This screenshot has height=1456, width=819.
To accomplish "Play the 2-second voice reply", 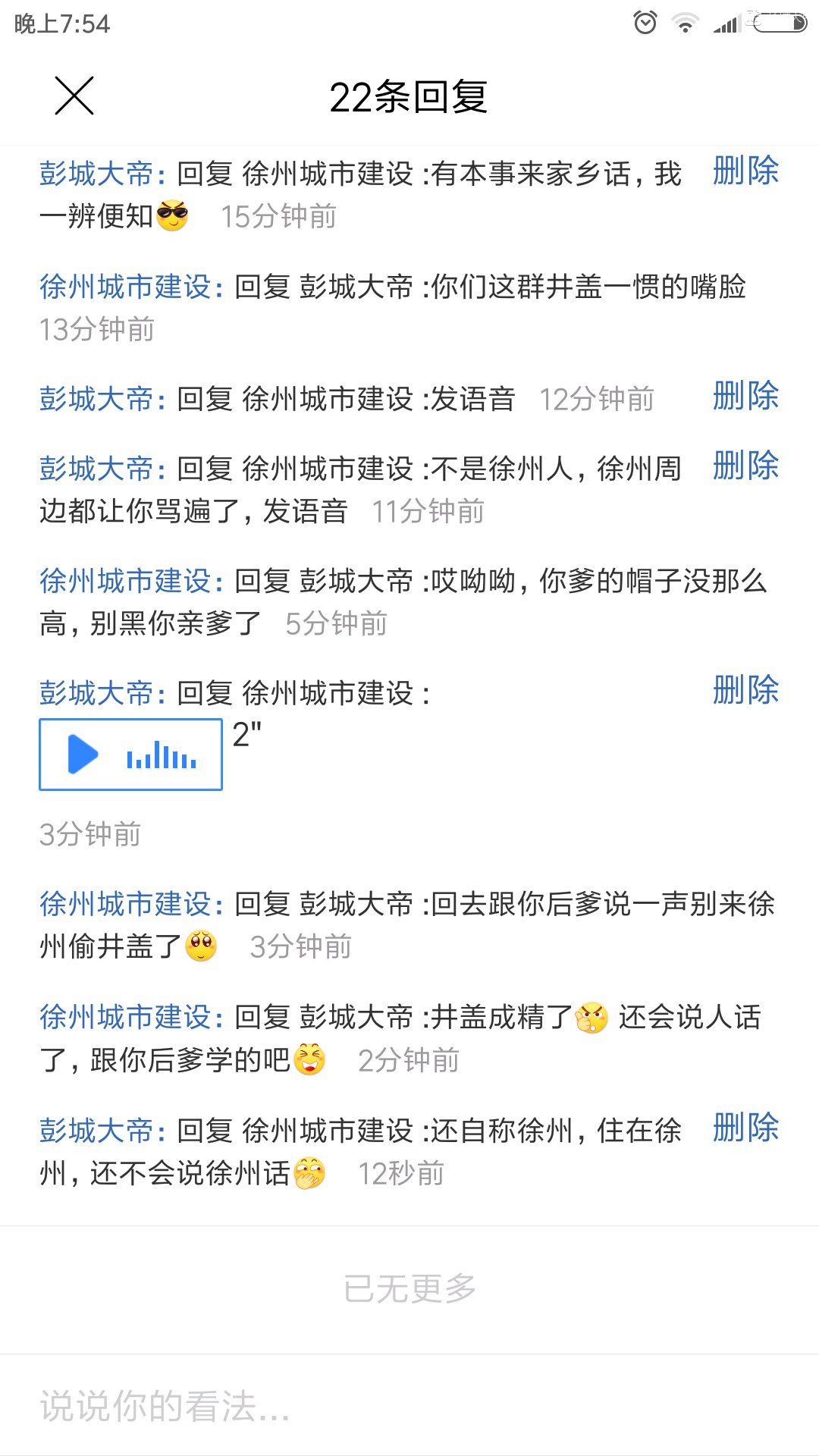I will (x=130, y=755).
